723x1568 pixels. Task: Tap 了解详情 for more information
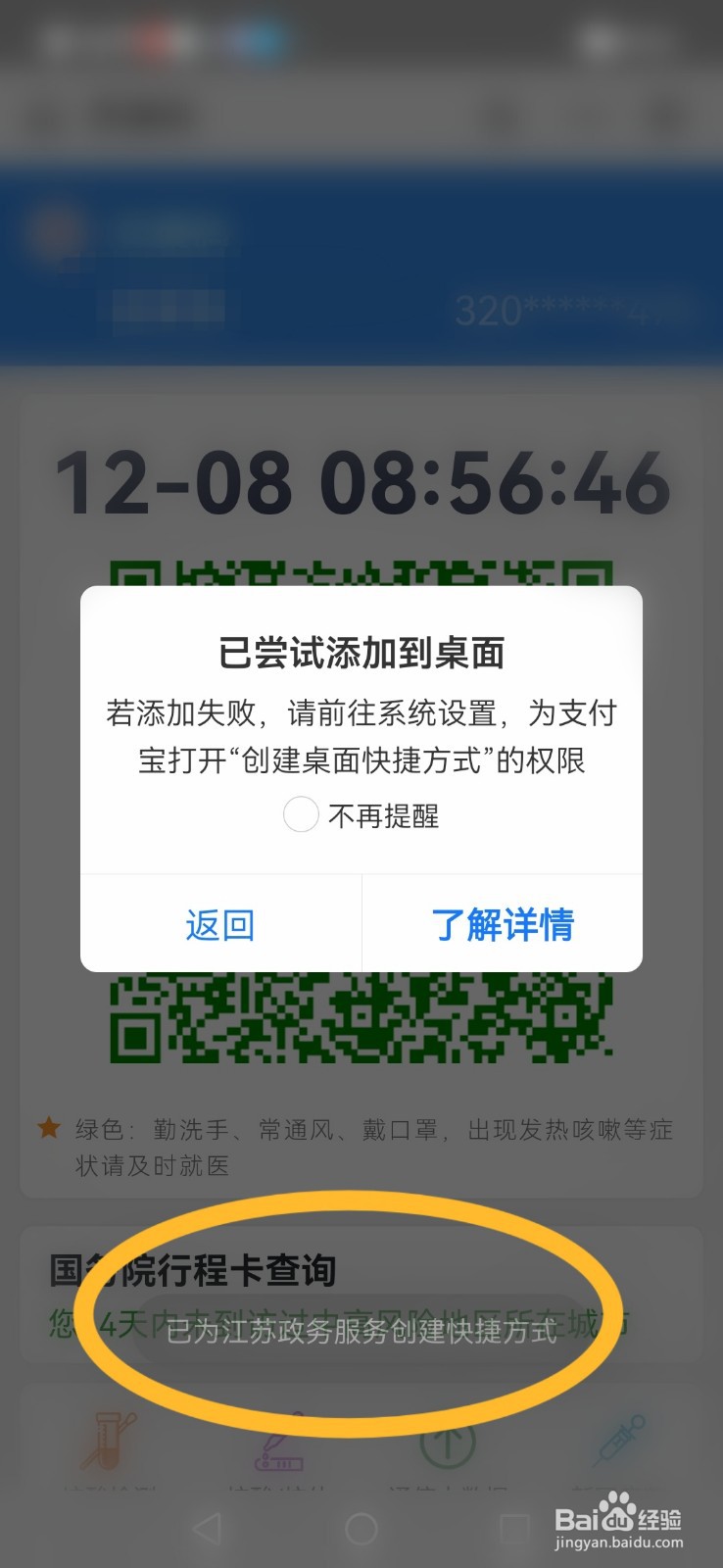[505, 924]
